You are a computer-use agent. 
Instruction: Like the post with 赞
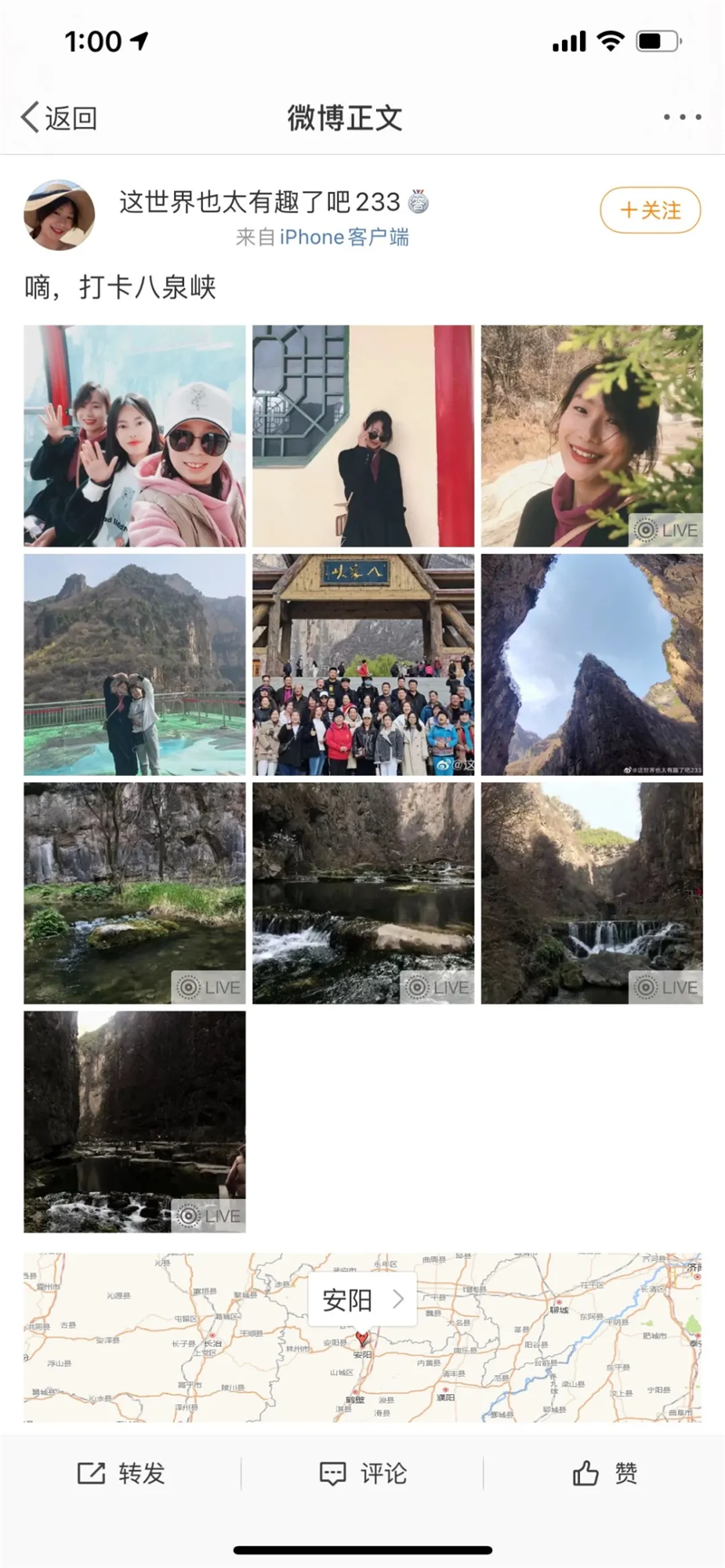point(604,1474)
